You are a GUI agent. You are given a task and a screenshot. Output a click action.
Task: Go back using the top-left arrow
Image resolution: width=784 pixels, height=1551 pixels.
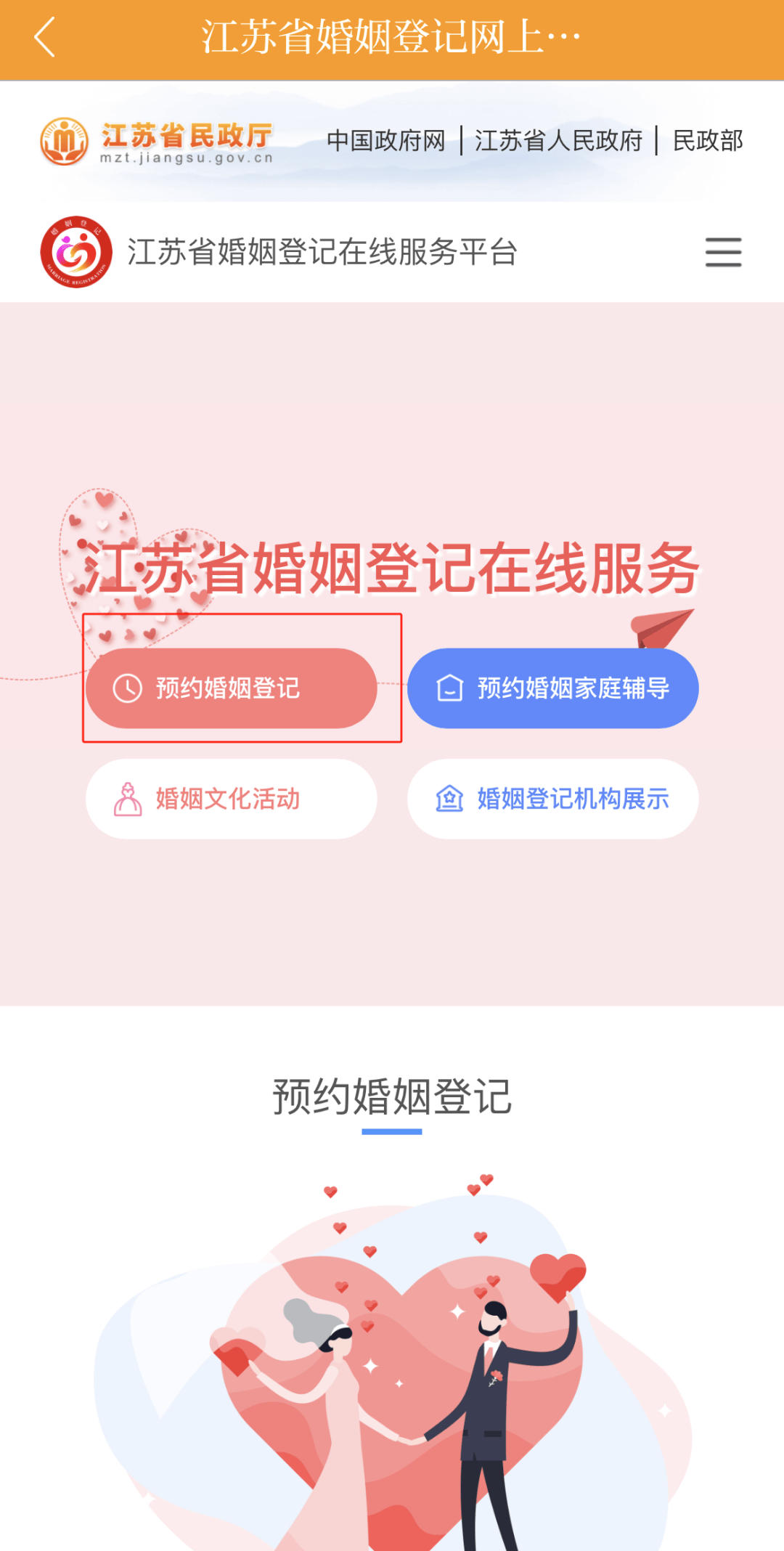point(45,38)
